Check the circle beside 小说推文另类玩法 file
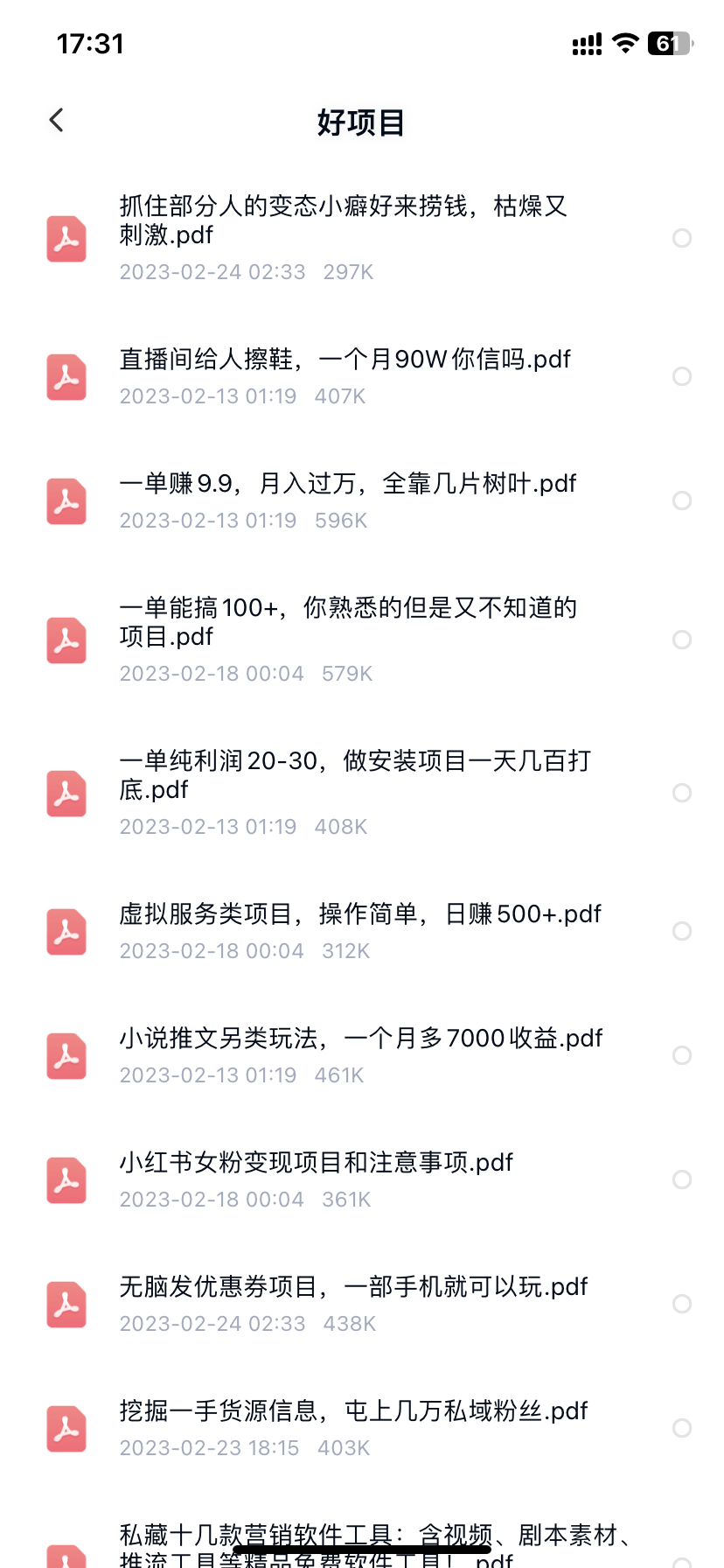 [x=681, y=1055]
